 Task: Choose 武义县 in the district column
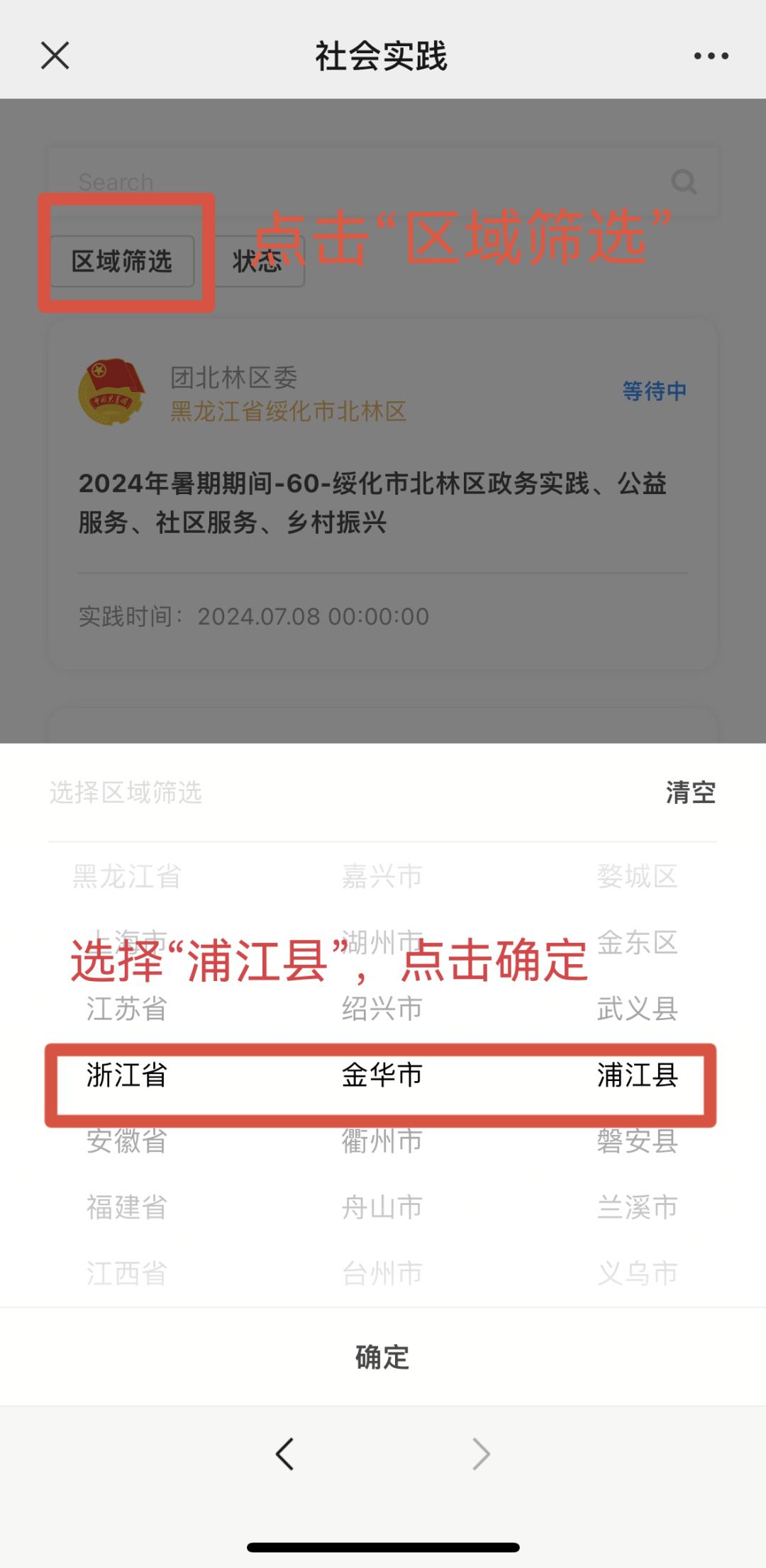(x=637, y=1009)
